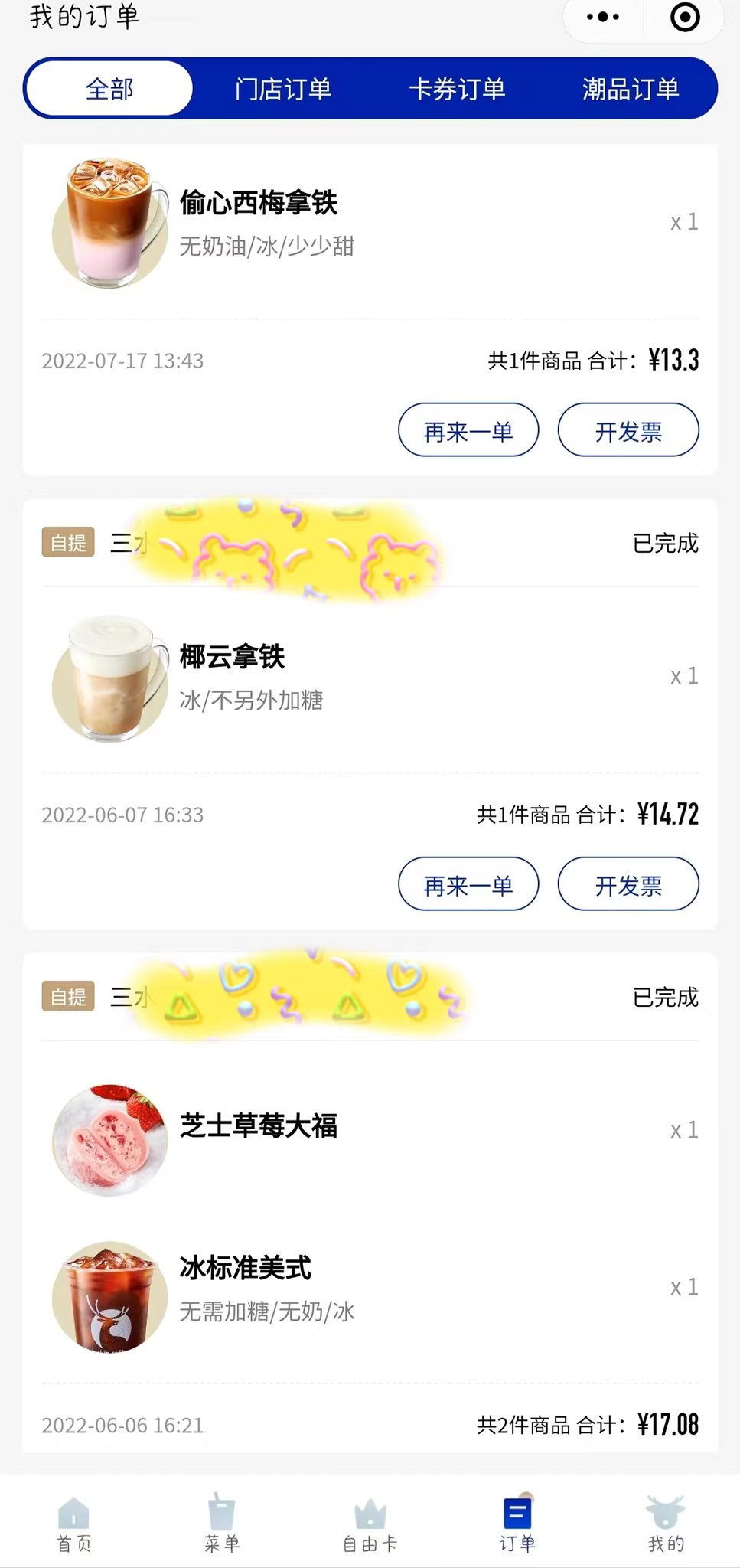Open the 菜单 menu tab

222,1524
